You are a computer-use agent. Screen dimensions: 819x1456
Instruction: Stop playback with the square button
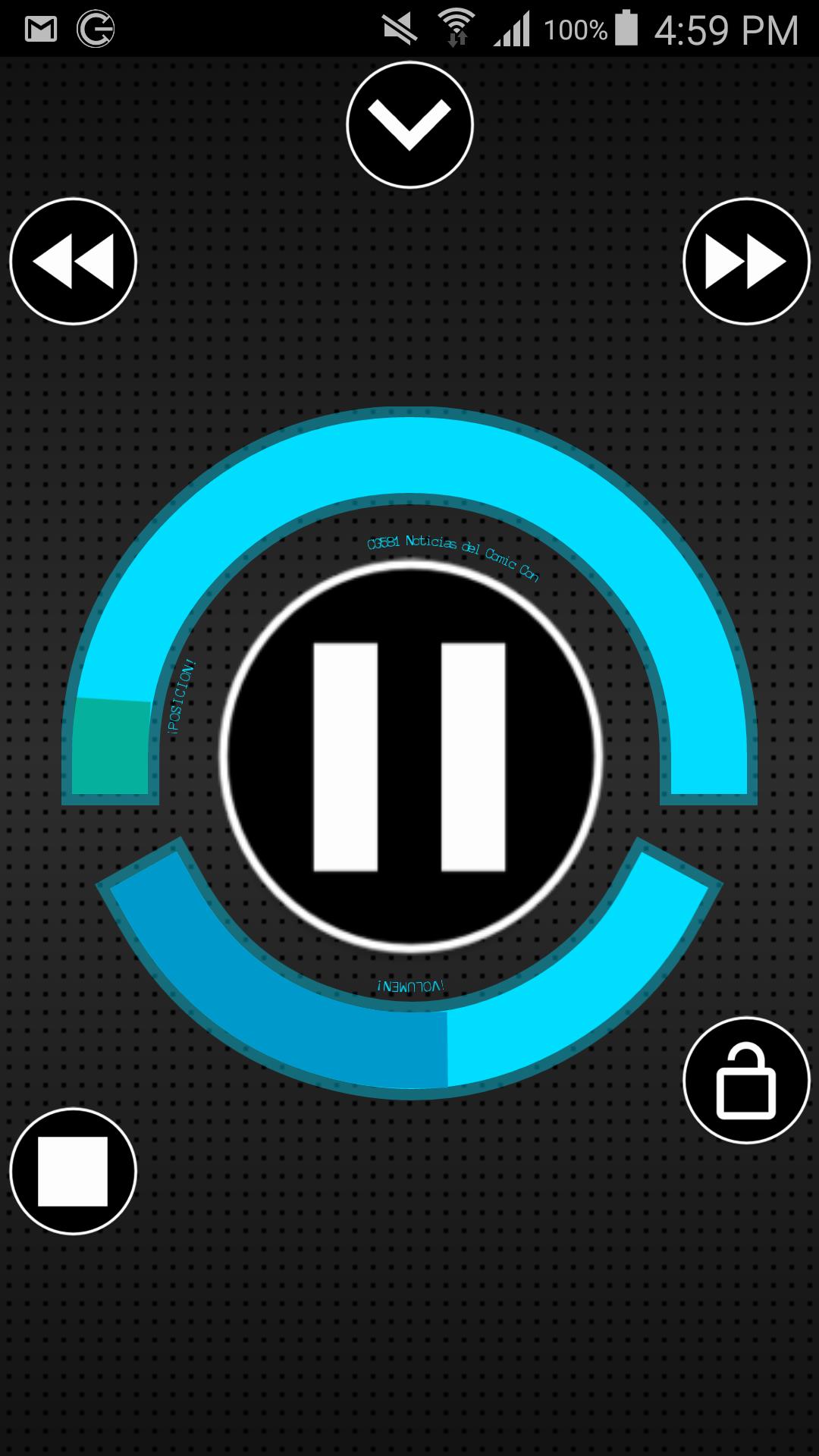click(73, 1172)
